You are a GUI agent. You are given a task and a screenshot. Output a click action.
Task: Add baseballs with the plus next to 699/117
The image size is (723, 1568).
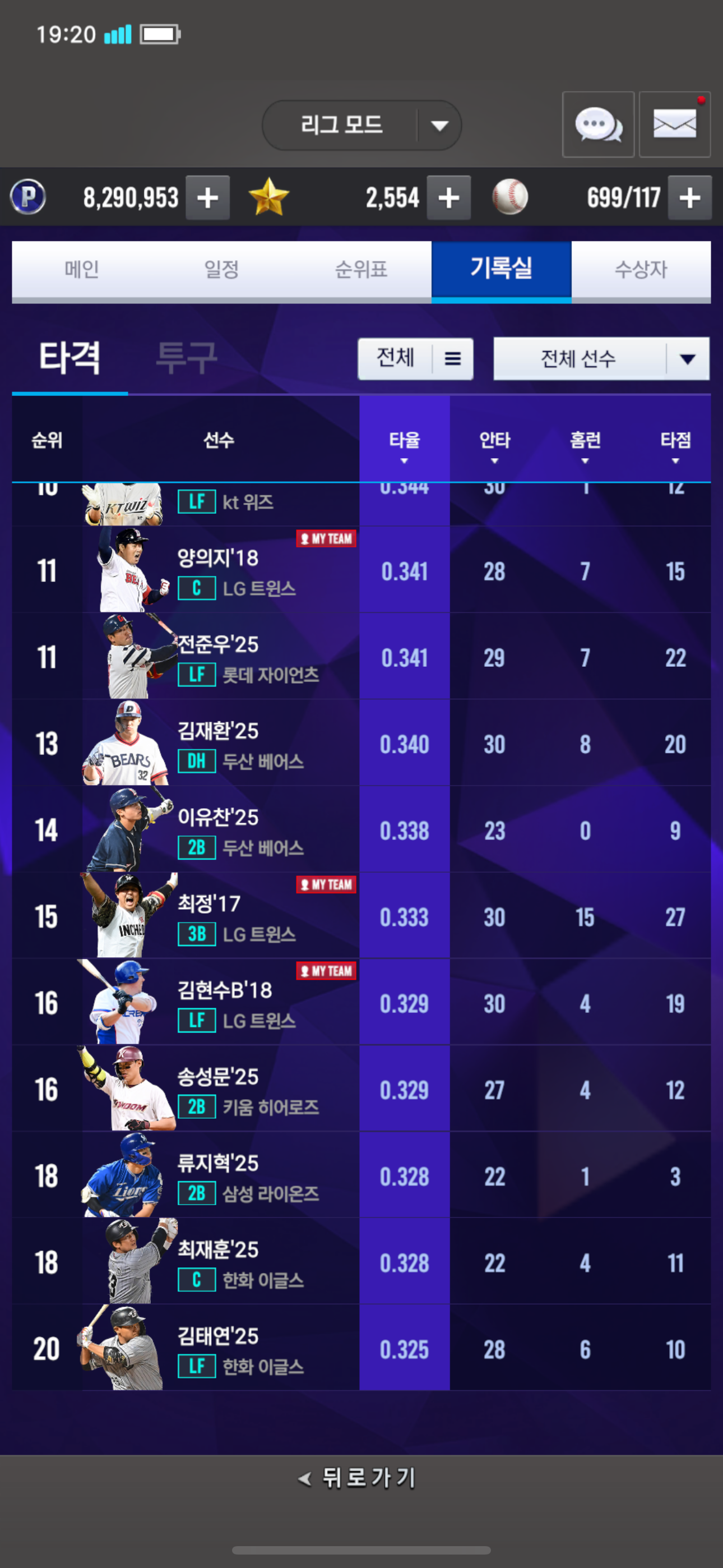689,198
